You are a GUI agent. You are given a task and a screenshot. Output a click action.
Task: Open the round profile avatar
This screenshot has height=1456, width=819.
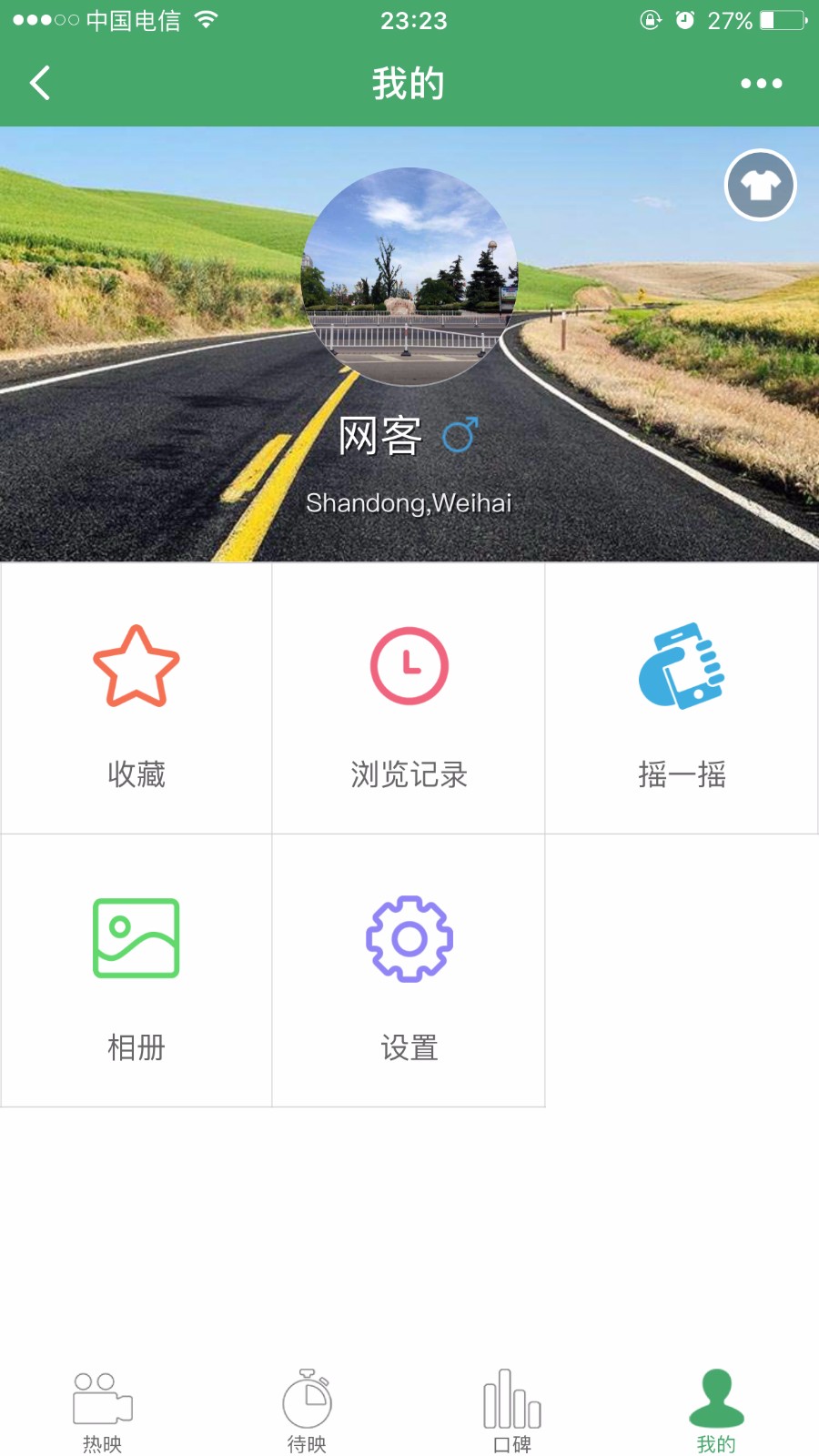pyautogui.click(x=409, y=276)
